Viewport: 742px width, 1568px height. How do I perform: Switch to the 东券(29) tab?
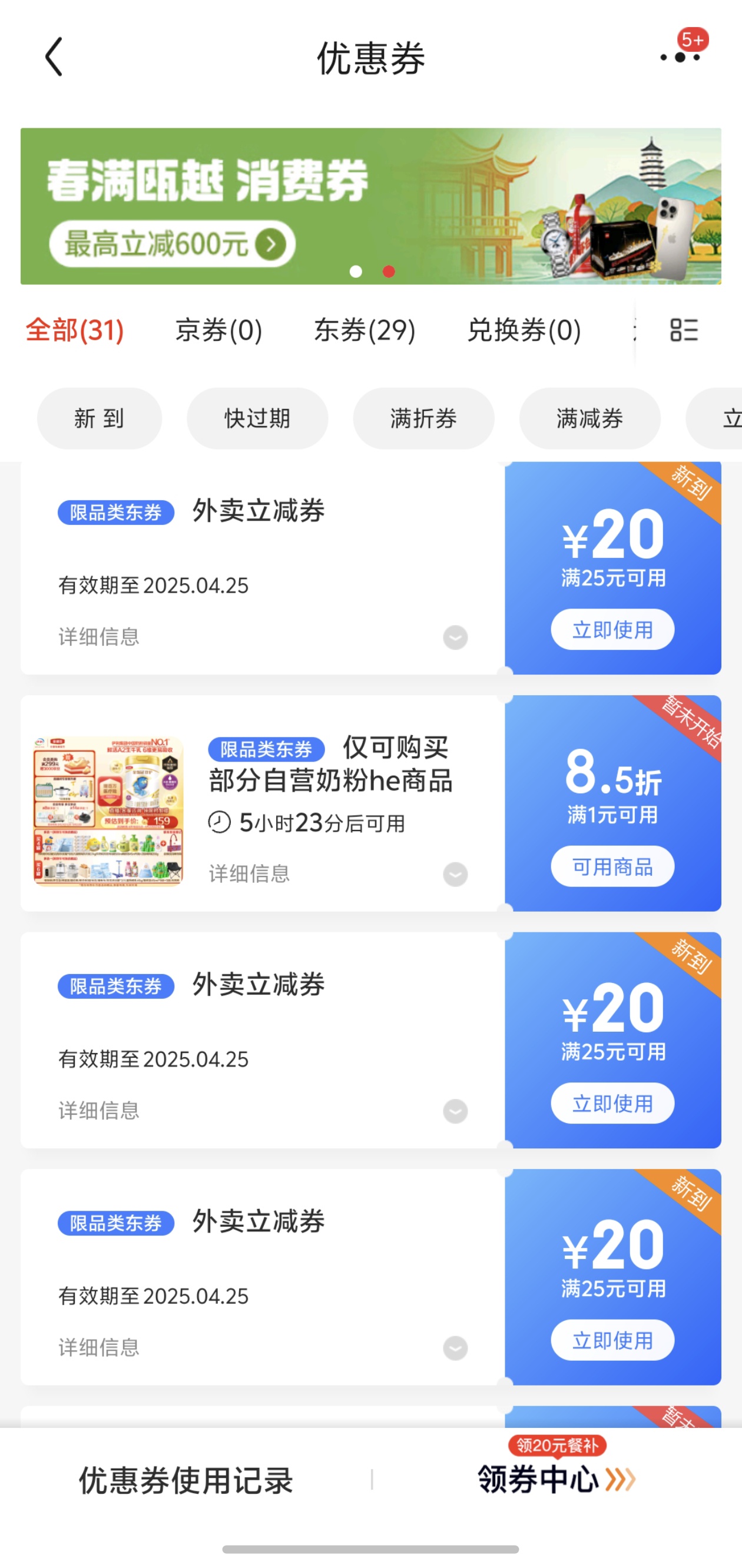pos(365,331)
